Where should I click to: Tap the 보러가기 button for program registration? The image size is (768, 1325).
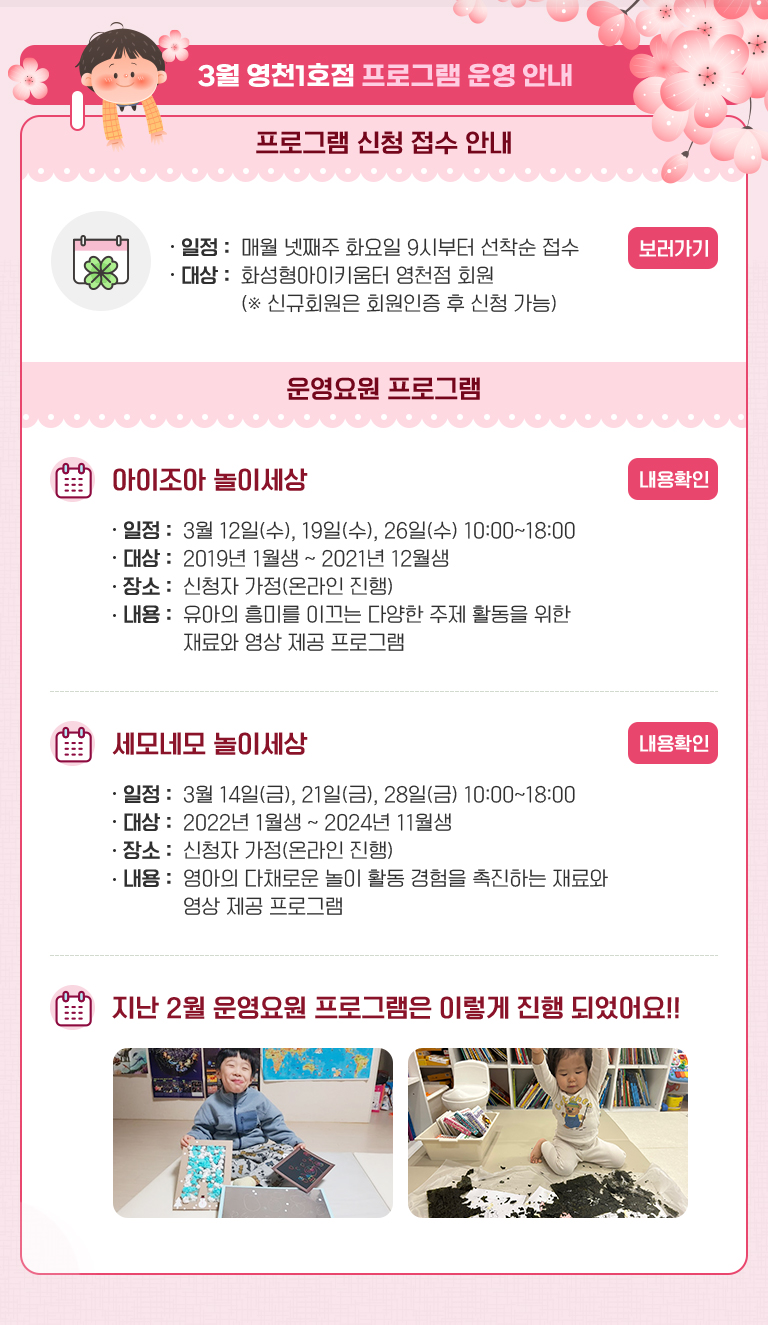[x=672, y=249]
